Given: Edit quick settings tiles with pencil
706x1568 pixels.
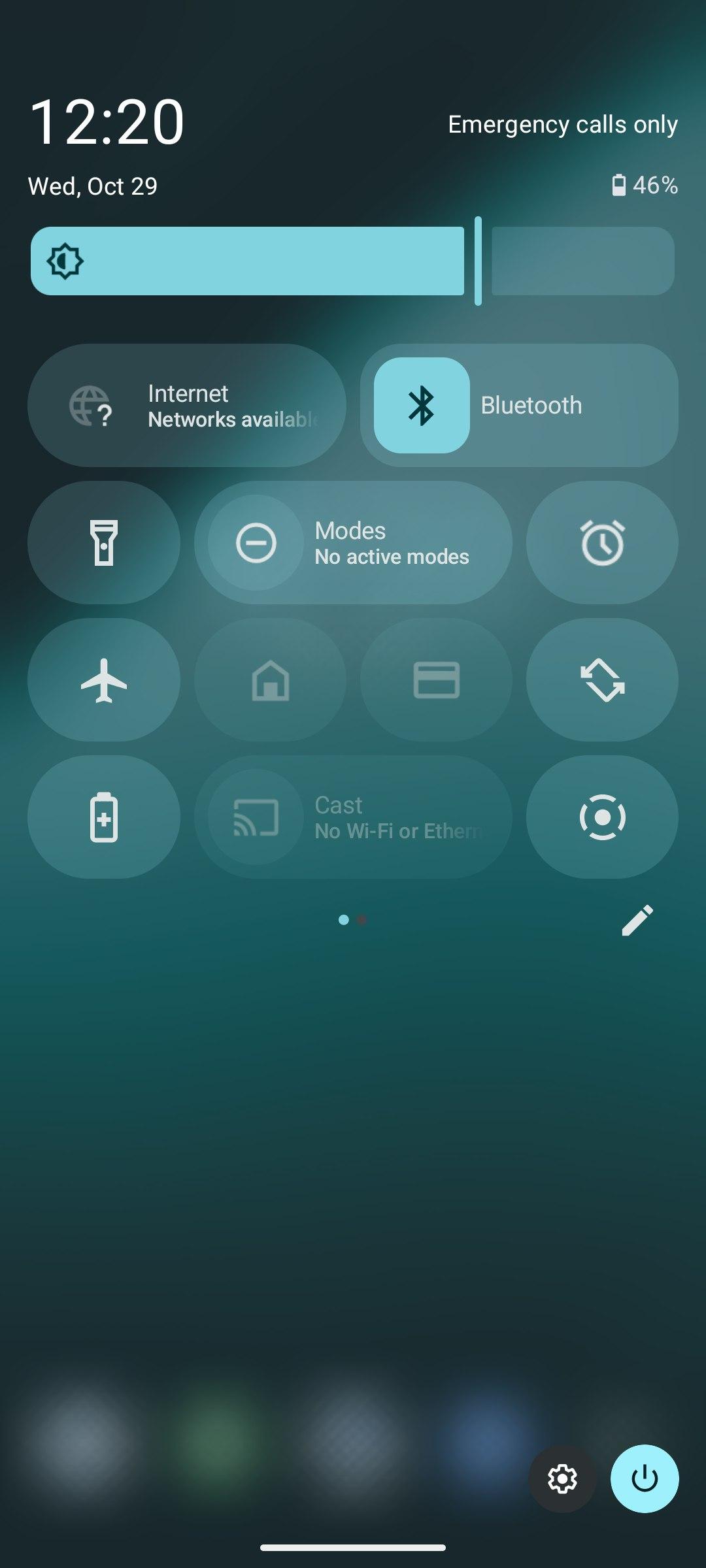Looking at the screenshot, I should pos(637,920).
